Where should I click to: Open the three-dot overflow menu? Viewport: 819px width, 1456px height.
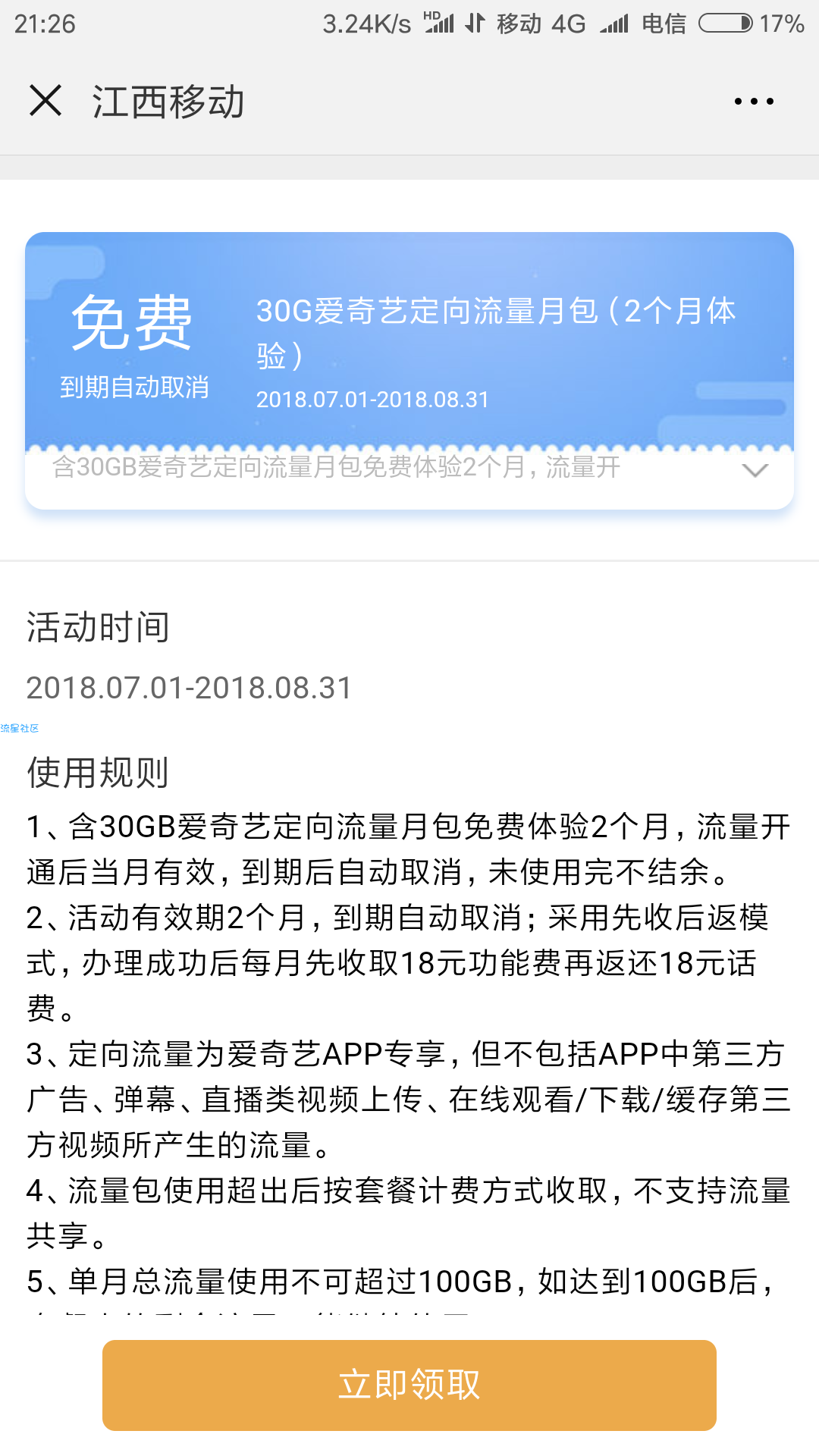[x=754, y=102]
